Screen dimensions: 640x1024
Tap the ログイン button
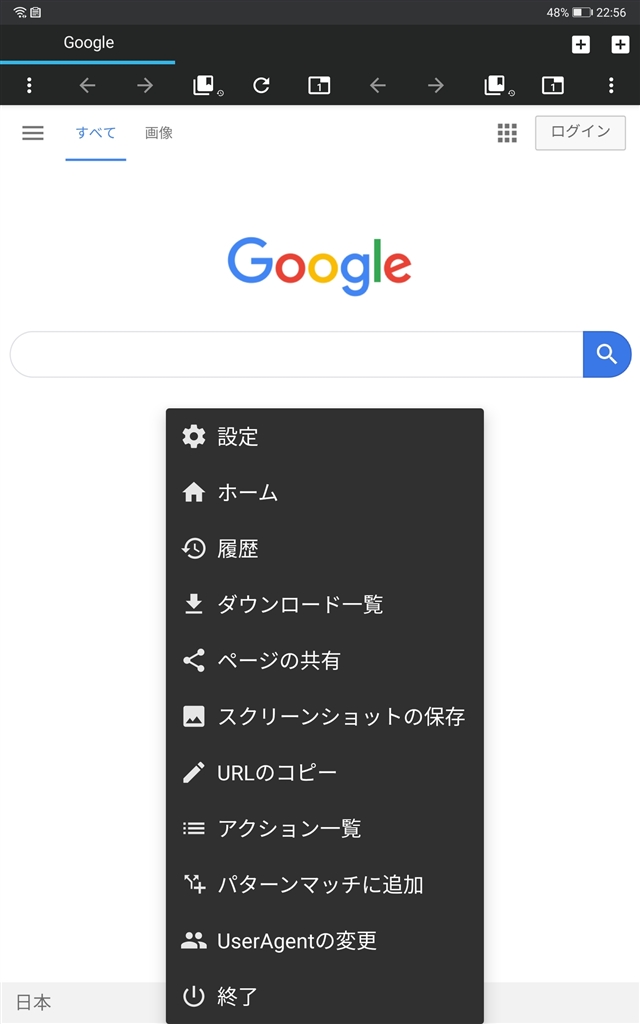click(580, 132)
